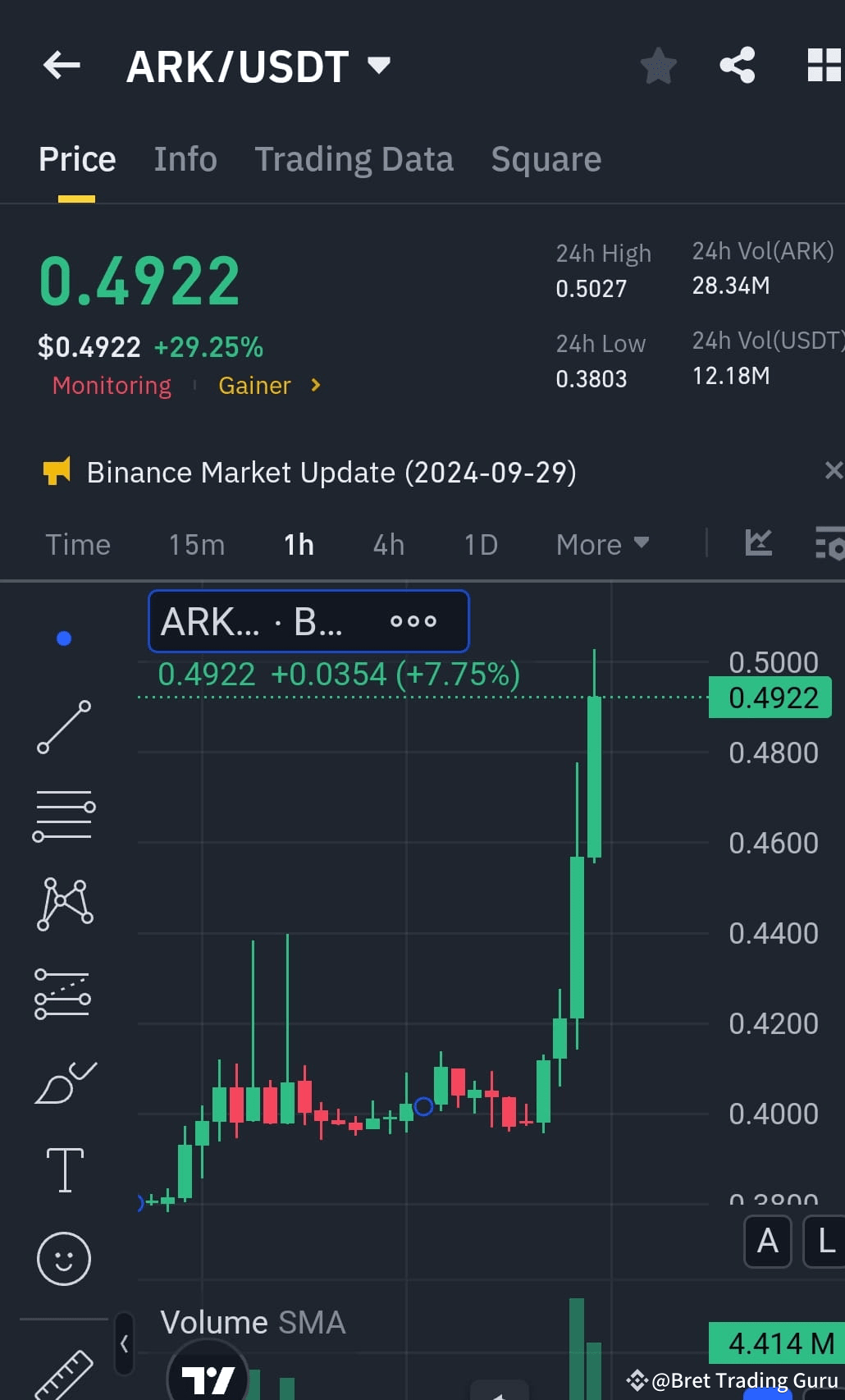Share the ARK/USDT chart
Screen dimensions: 845x1400
737,66
